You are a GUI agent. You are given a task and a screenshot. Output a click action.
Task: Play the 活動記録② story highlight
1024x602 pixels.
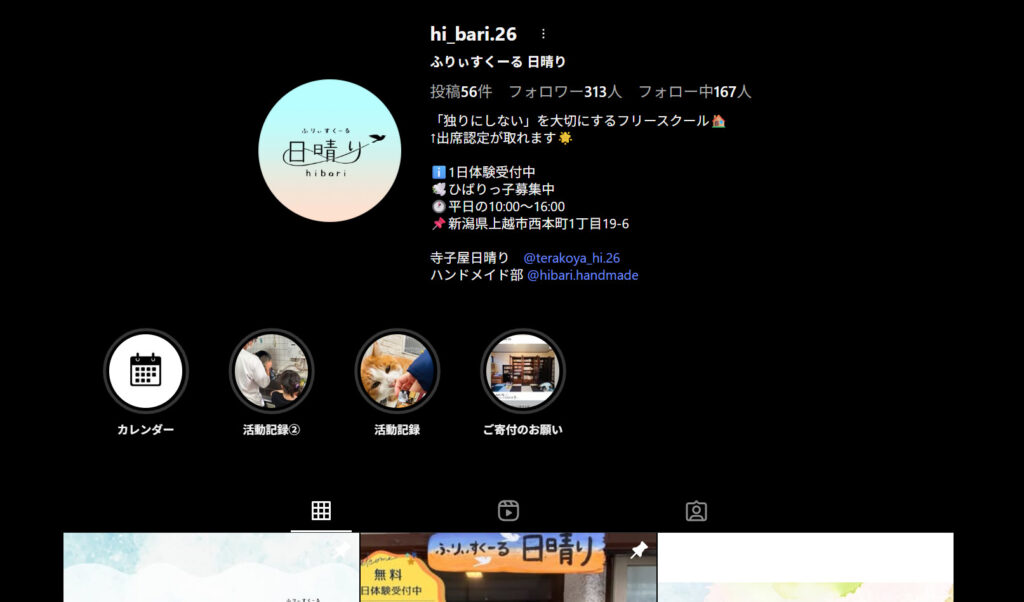[272, 371]
